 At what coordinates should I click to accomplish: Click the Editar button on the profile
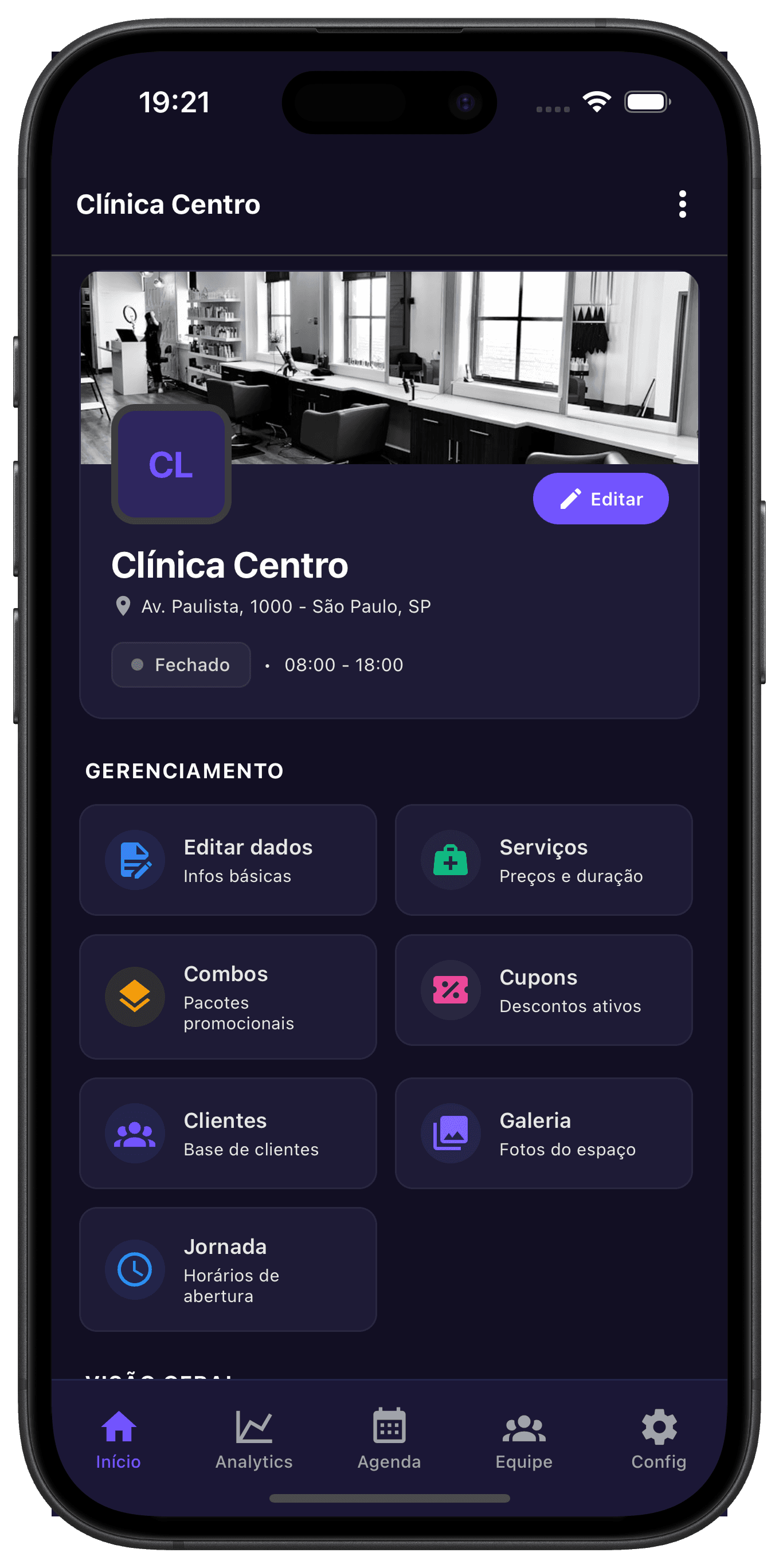pos(600,498)
